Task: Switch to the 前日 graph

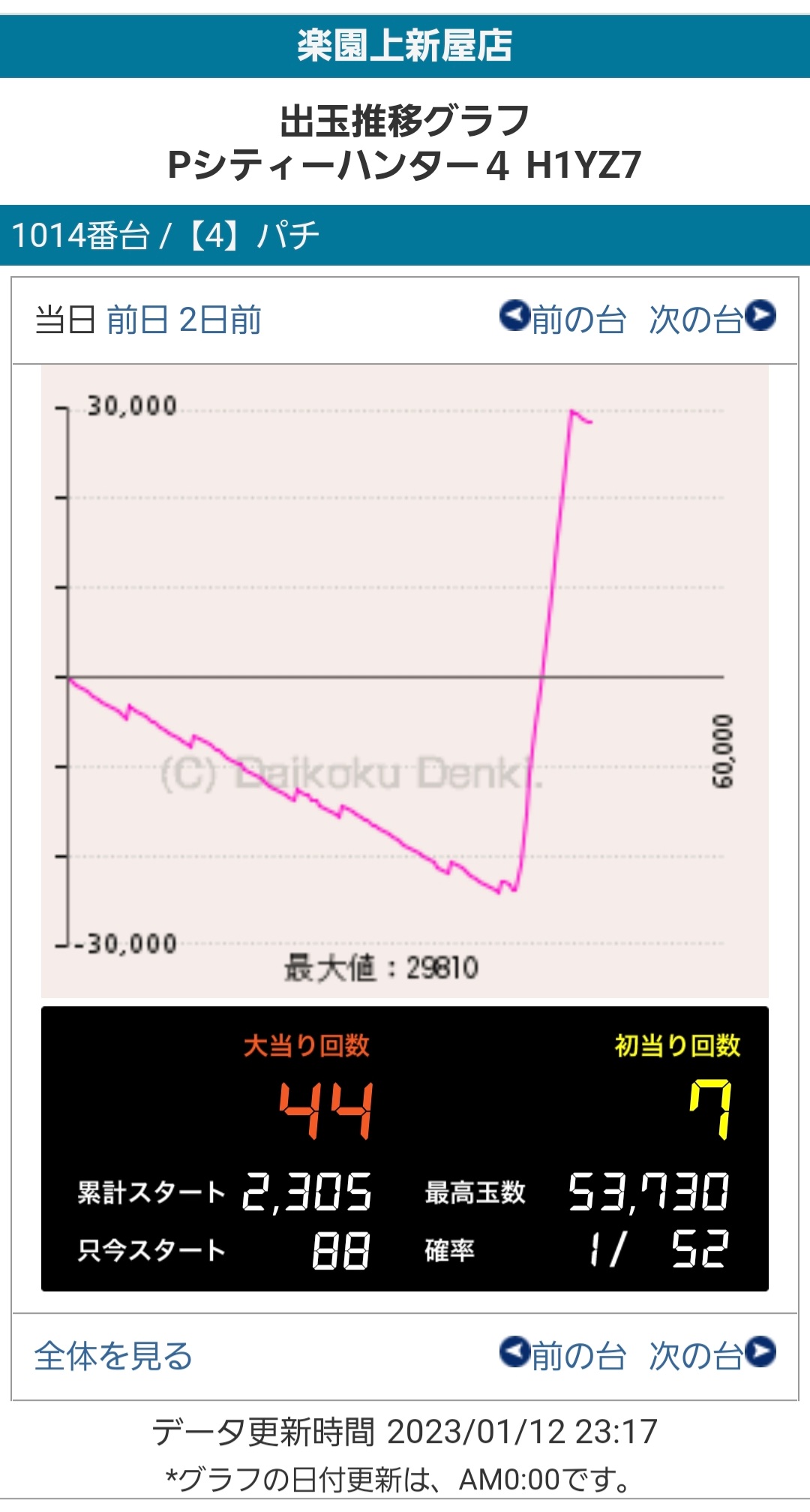Action: point(137,320)
